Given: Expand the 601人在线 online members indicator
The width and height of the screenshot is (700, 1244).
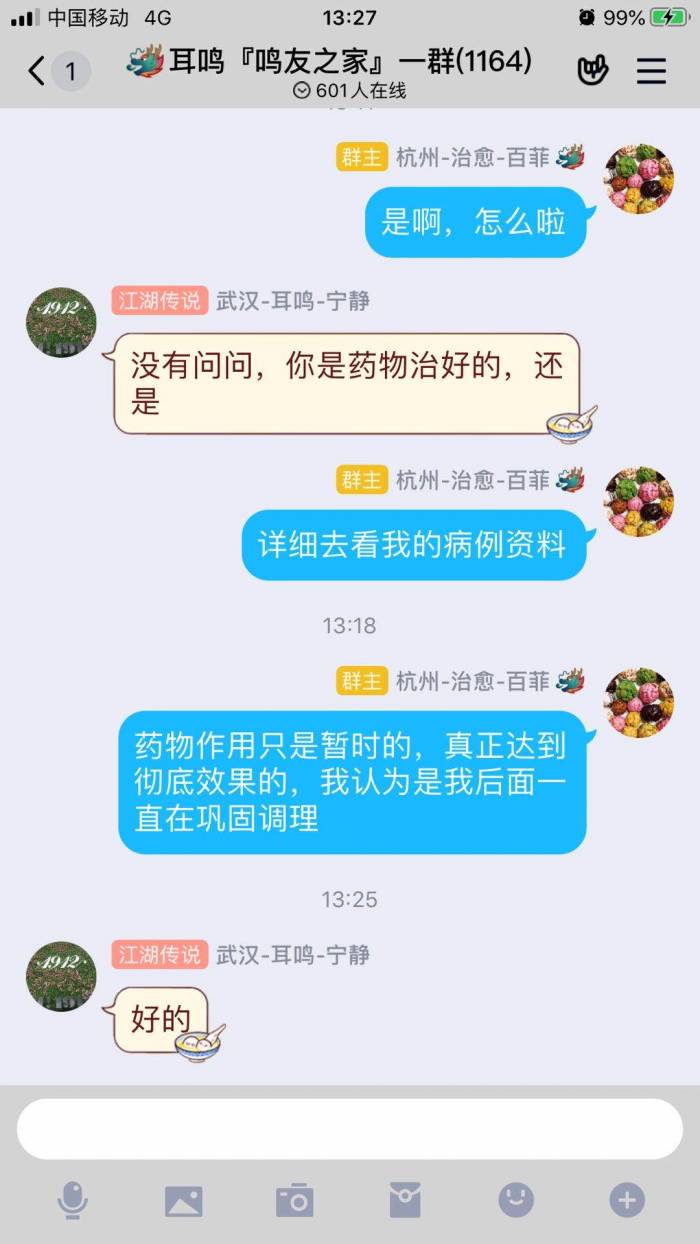Looking at the screenshot, I should point(349,90).
